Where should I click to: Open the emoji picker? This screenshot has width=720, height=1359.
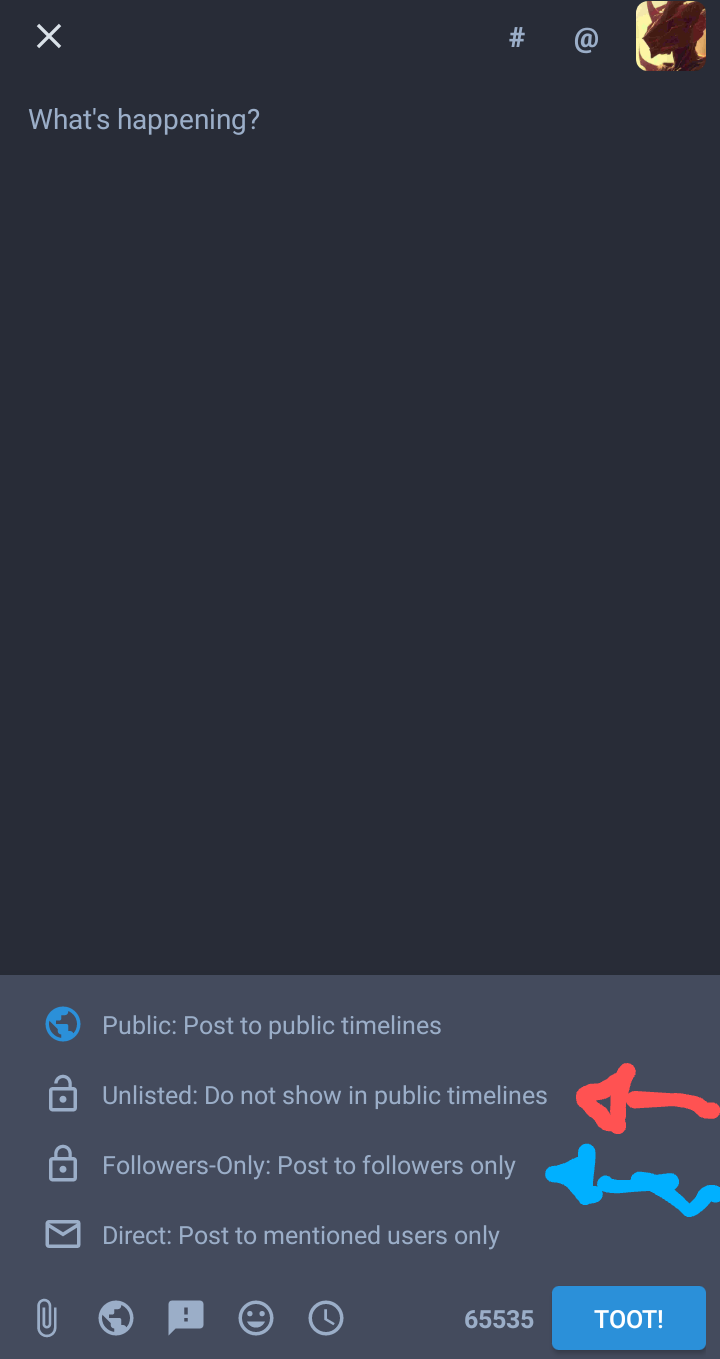coord(256,1318)
